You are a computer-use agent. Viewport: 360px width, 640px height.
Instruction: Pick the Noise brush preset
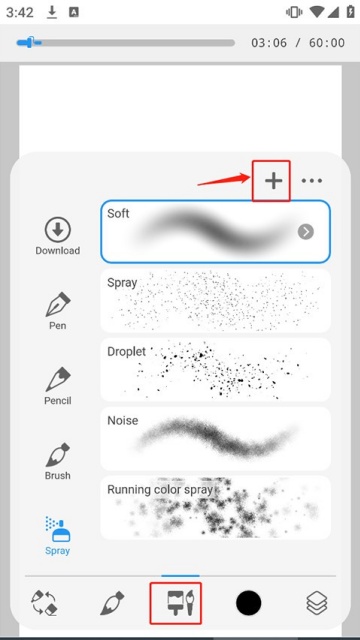(216, 438)
